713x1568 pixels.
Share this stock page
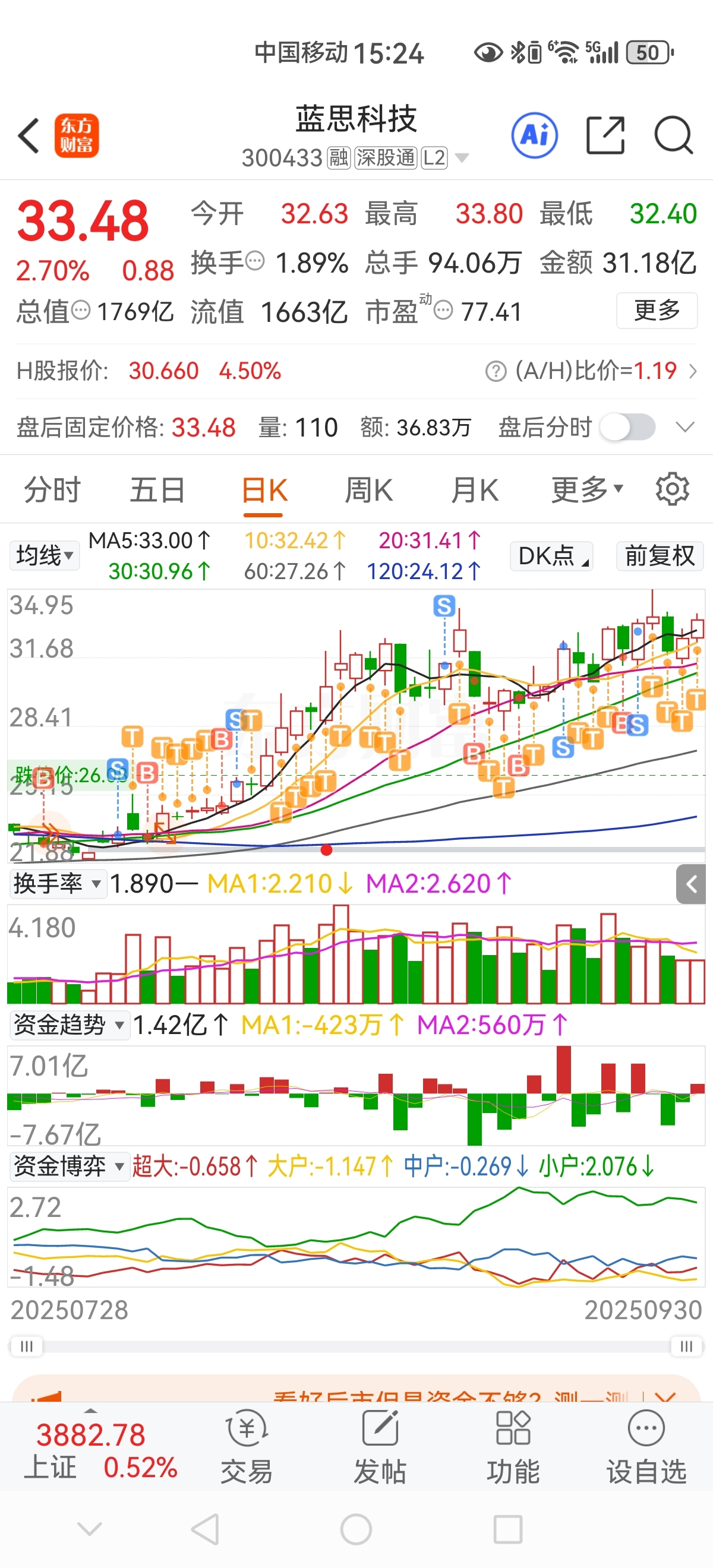605,135
